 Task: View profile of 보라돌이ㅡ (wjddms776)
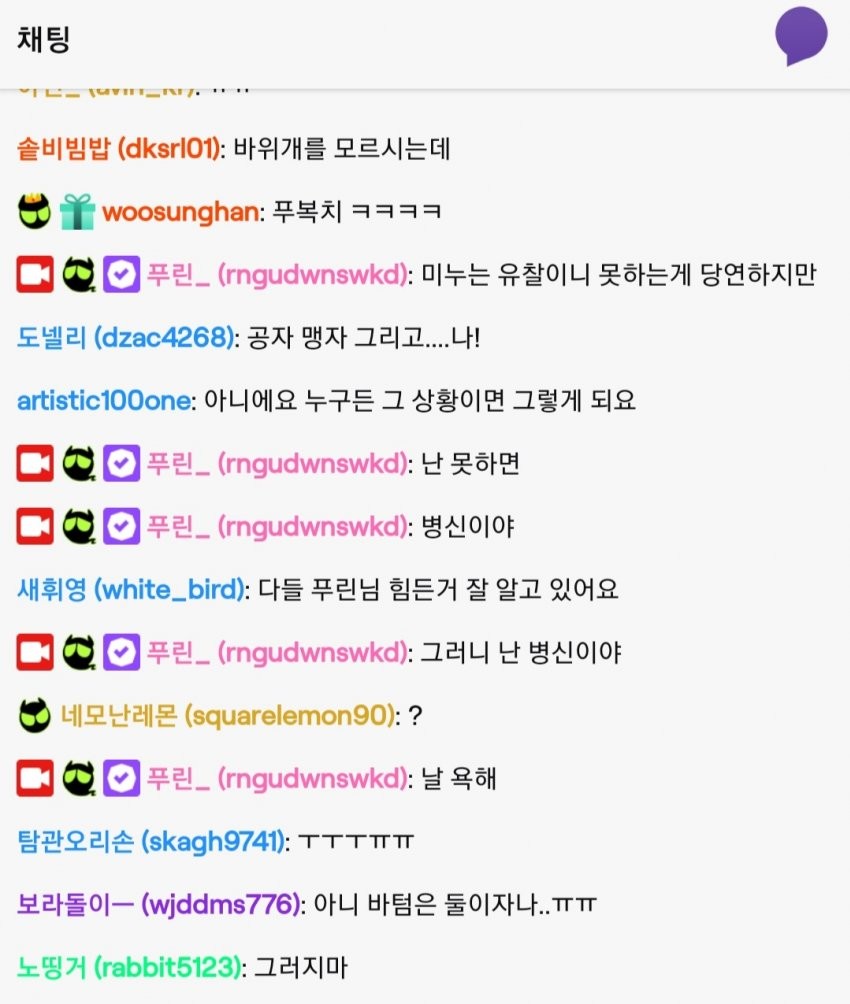click(x=158, y=905)
